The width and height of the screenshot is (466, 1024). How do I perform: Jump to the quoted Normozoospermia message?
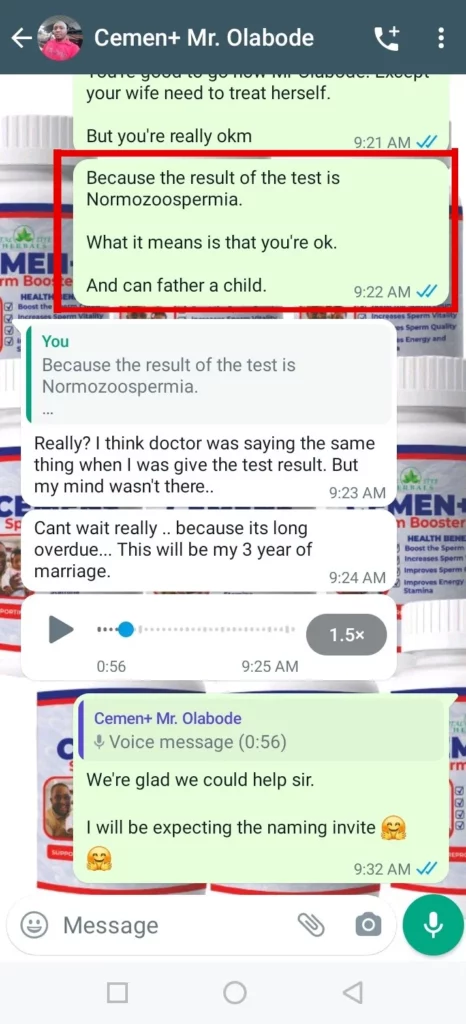click(x=209, y=375)
